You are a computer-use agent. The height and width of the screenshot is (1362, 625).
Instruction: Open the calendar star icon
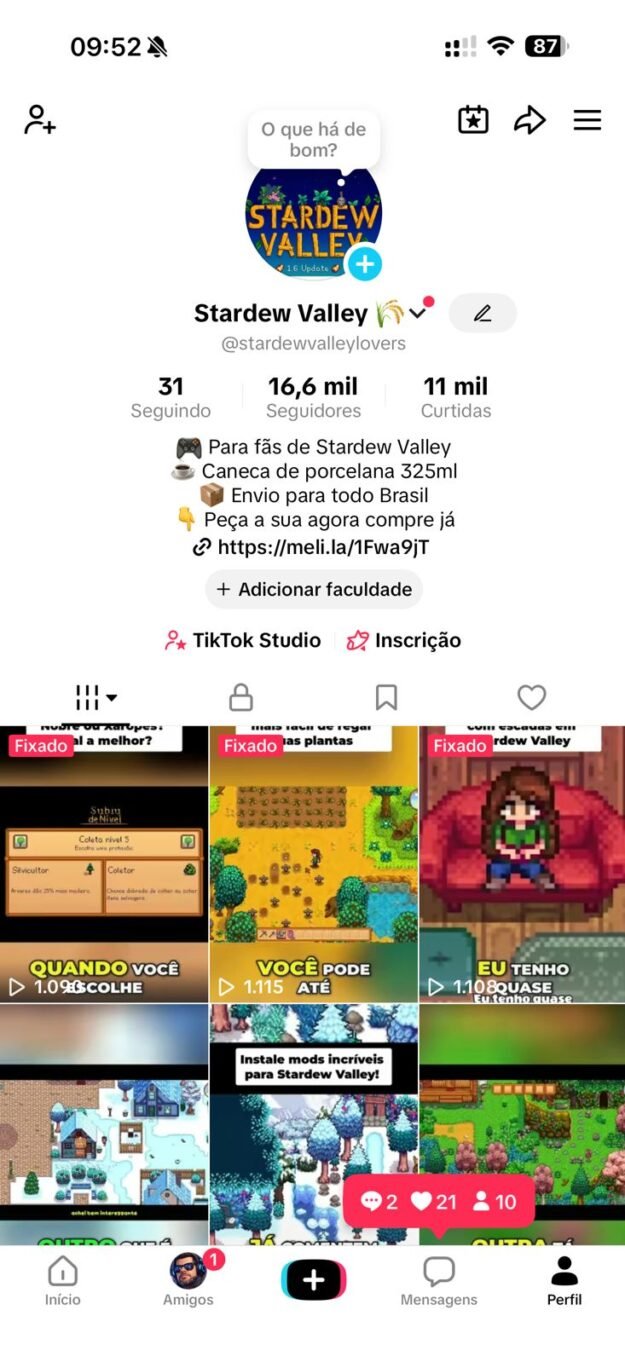pyautogui.click(x=473, y=120)
